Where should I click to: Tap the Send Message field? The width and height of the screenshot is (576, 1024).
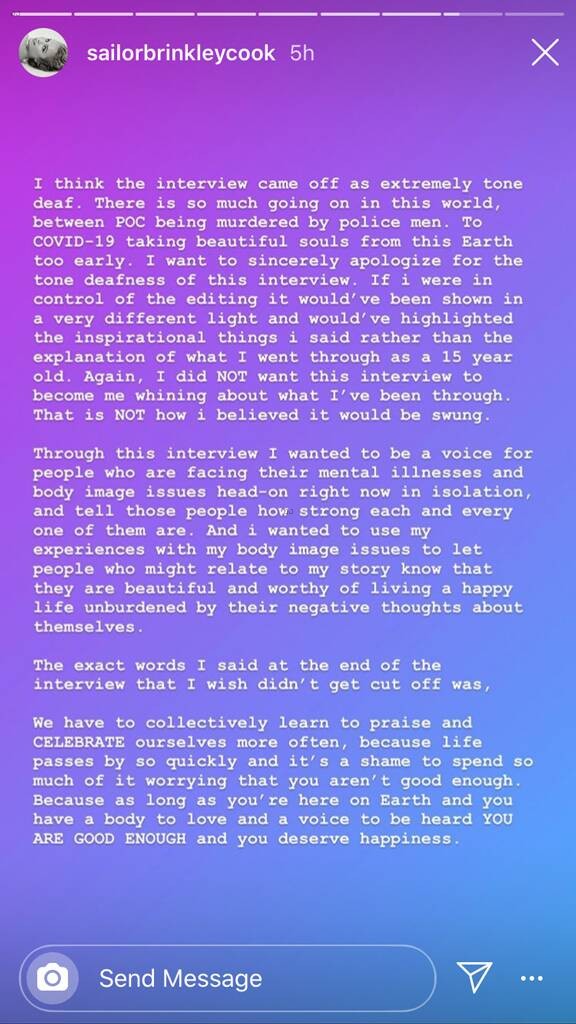(227, 978)
